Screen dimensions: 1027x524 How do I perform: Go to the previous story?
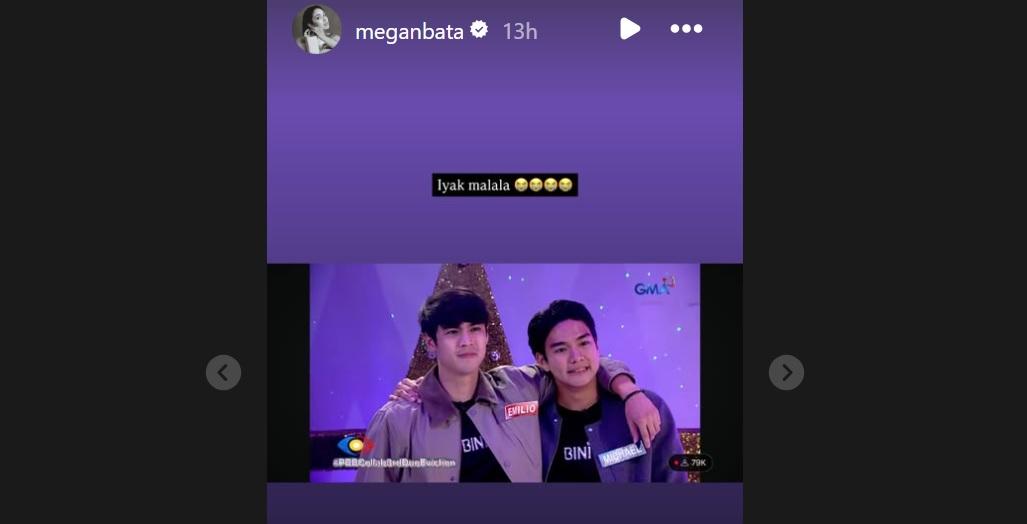pos(223,372)
